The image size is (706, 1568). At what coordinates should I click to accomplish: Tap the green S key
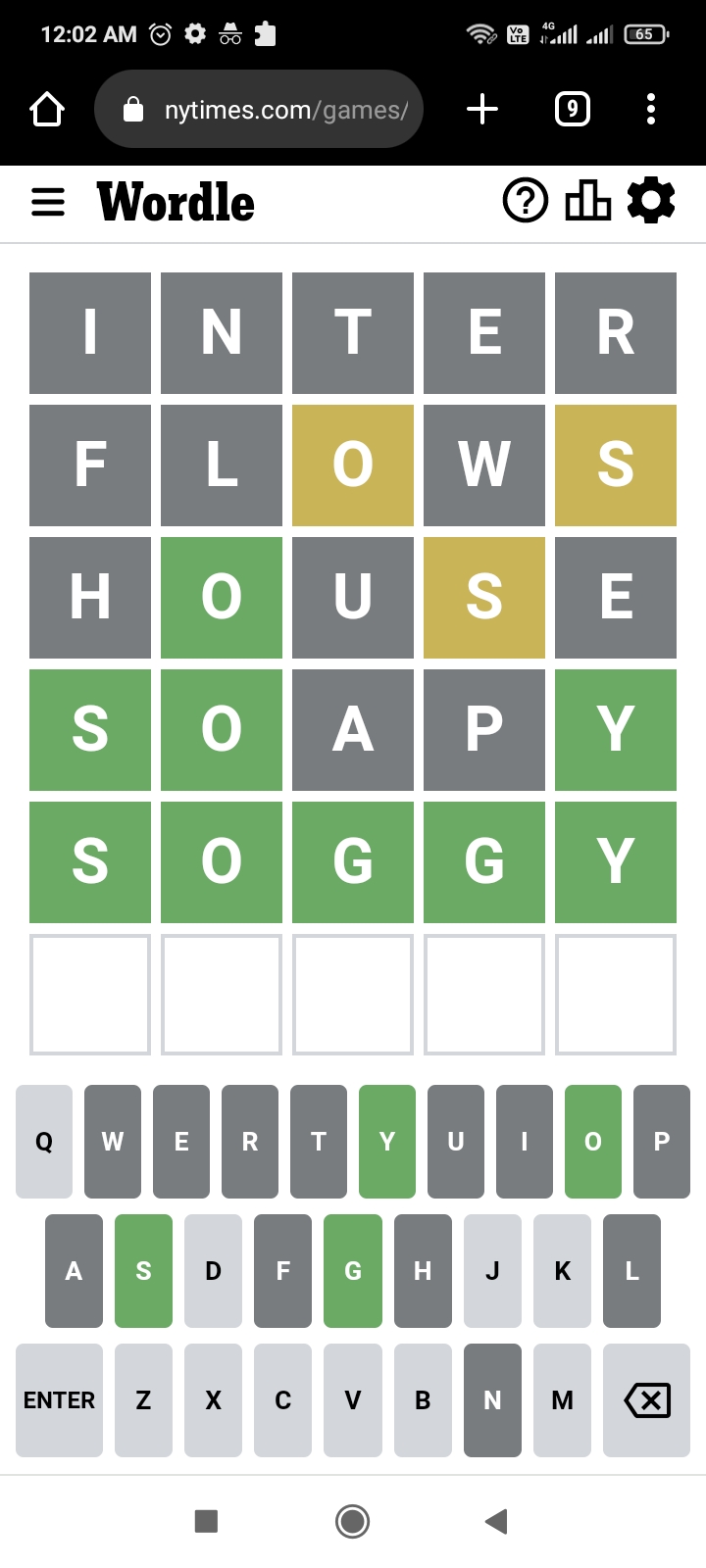(143, 1271)
